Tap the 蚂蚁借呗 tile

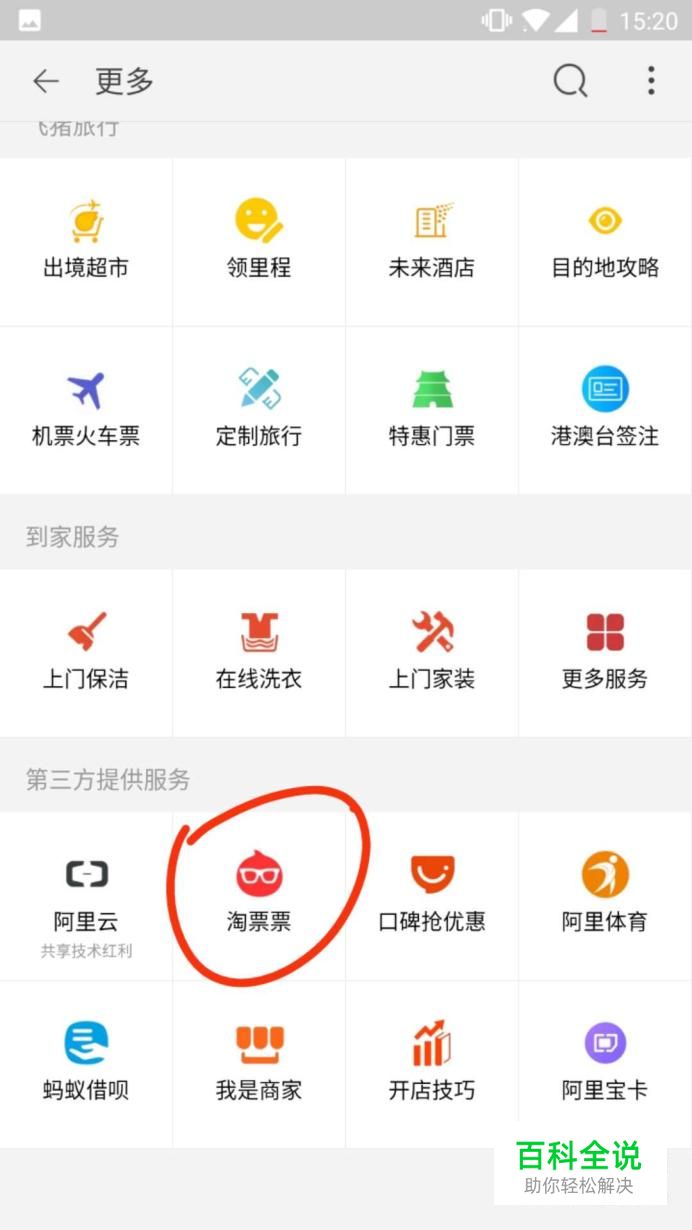click(86, 1063)
